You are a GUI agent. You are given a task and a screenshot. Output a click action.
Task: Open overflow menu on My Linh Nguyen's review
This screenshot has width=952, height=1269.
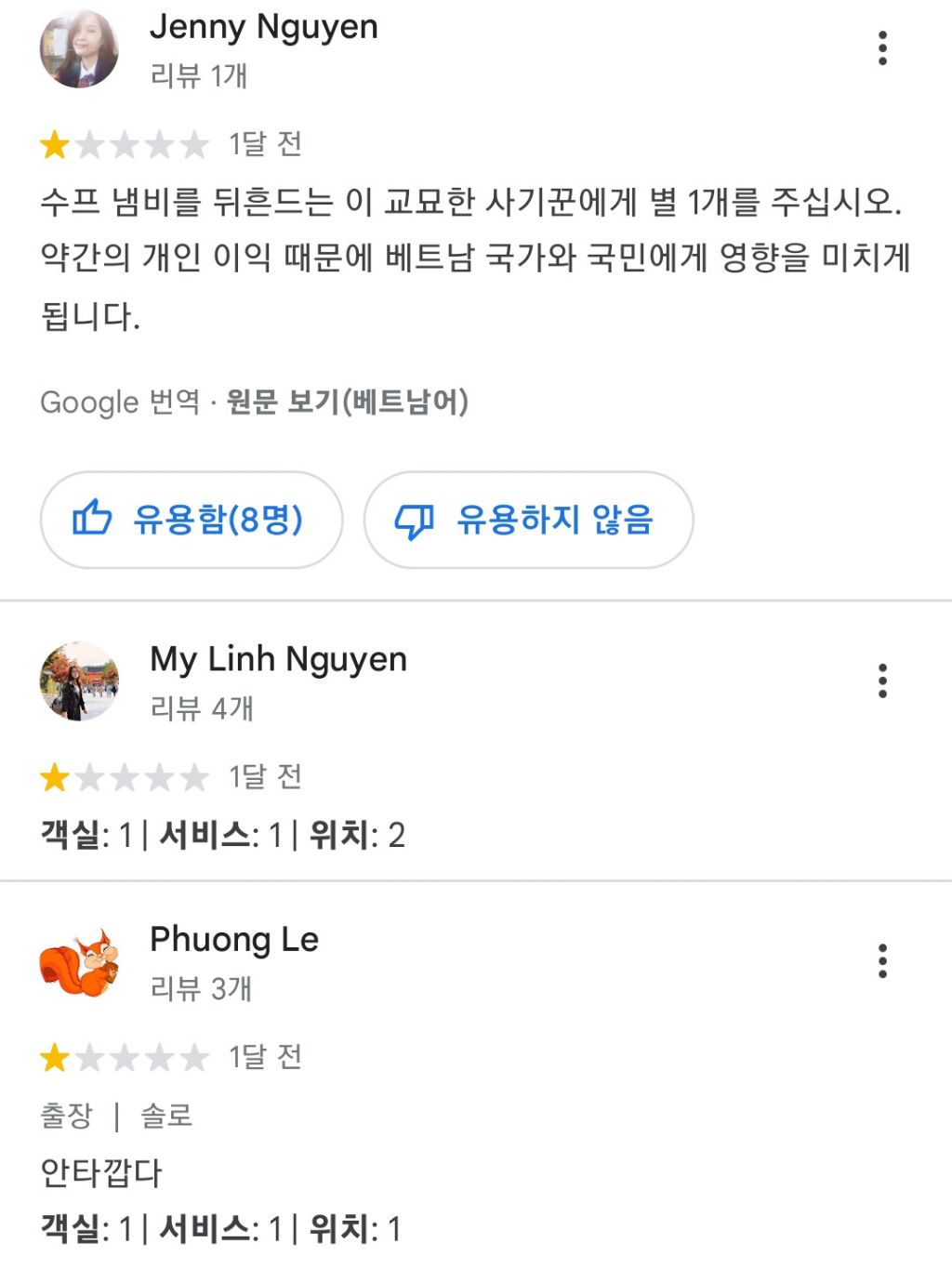(x=882, y=681)
